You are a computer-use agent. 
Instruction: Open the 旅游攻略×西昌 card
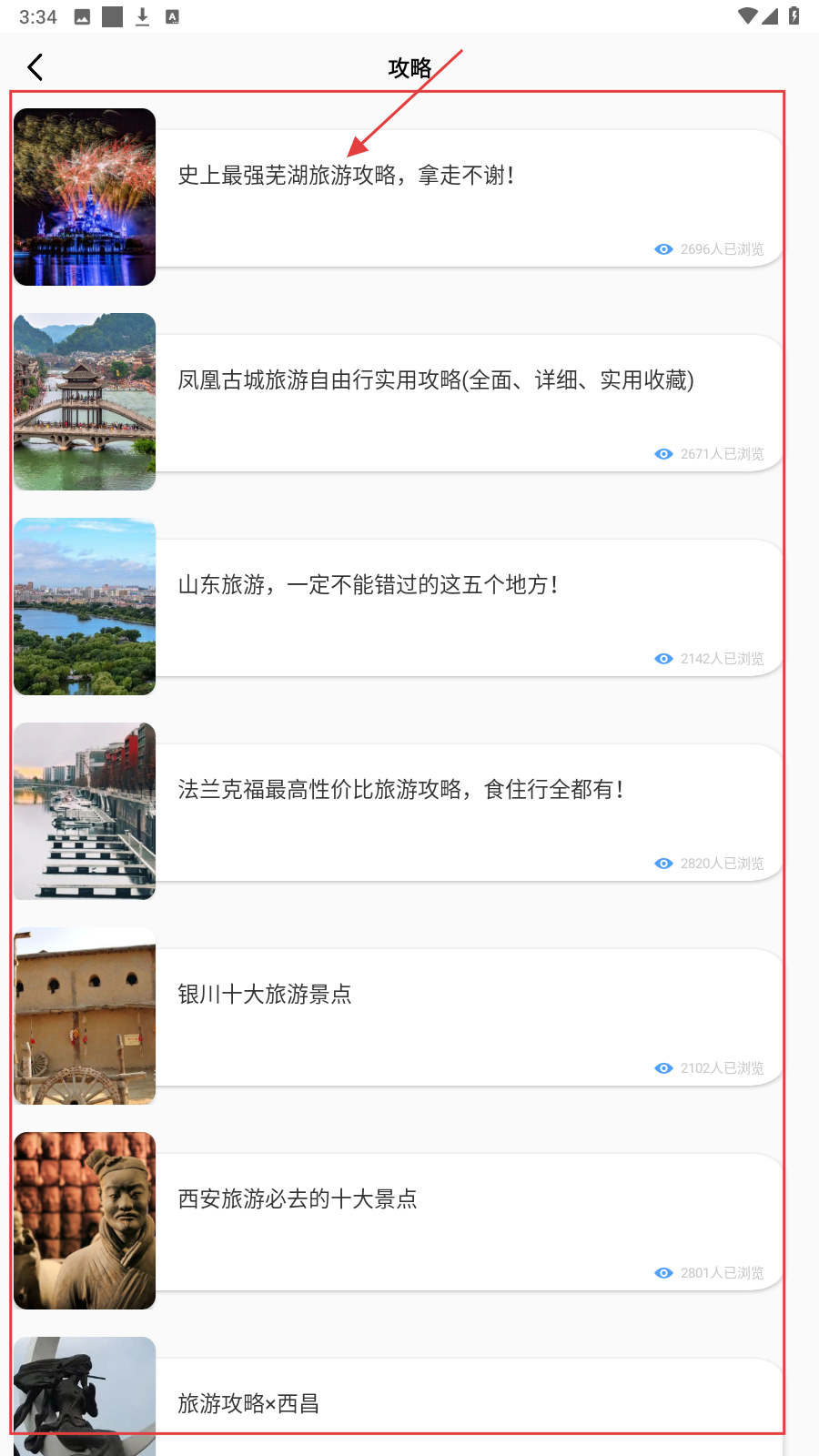pyautogui.click(x=248, y=1403)
